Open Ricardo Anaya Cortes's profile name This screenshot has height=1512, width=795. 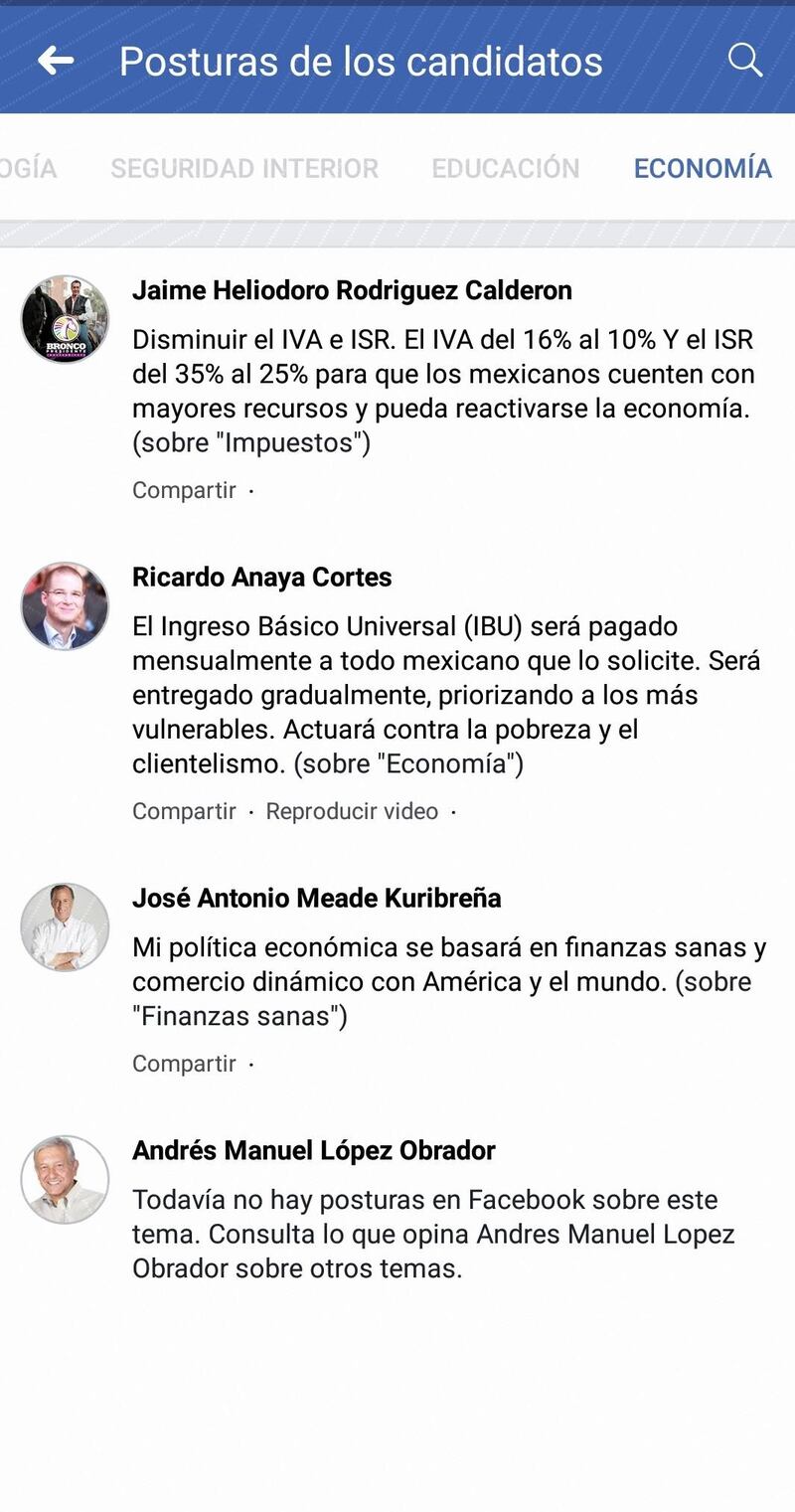click(x=262, y=578)
